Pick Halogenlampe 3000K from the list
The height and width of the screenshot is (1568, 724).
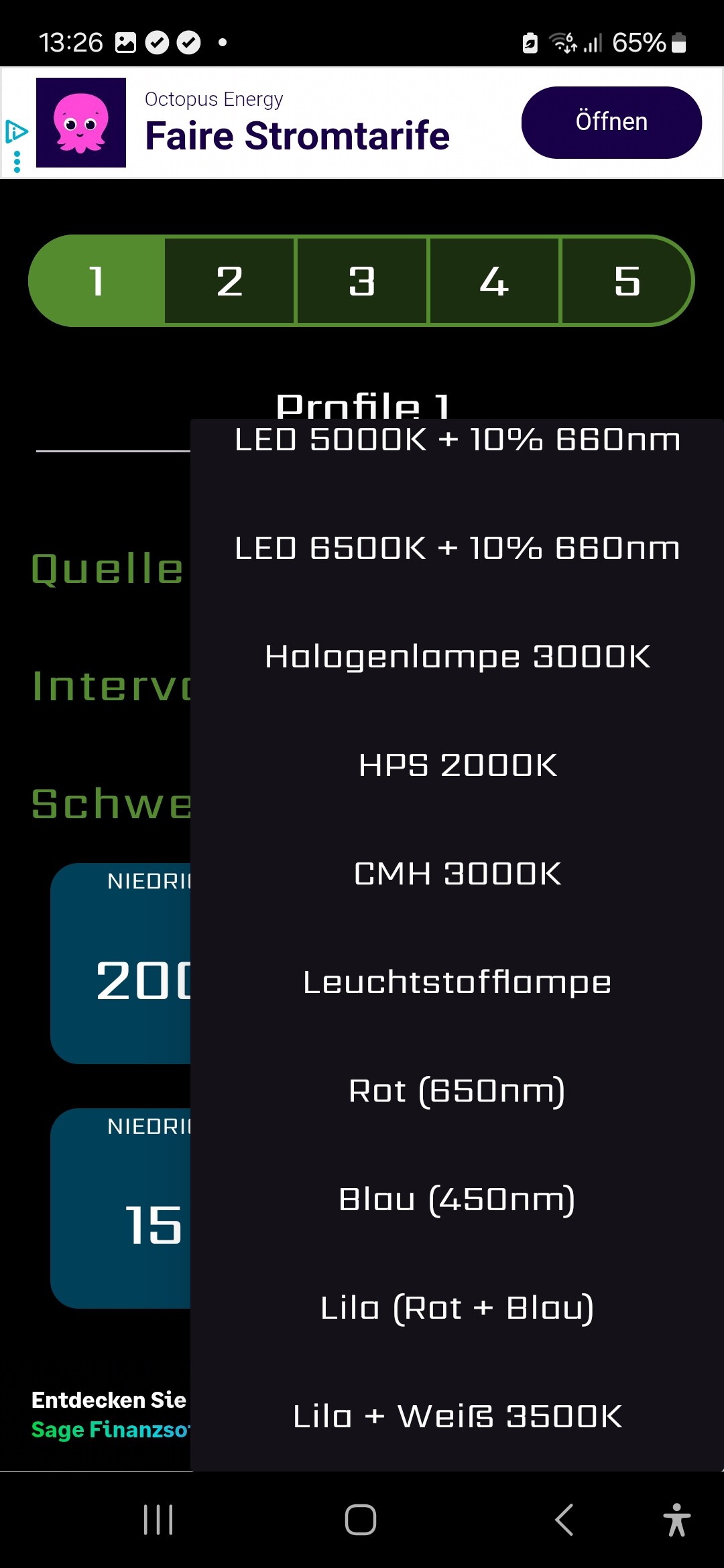[x=457, y=657]
